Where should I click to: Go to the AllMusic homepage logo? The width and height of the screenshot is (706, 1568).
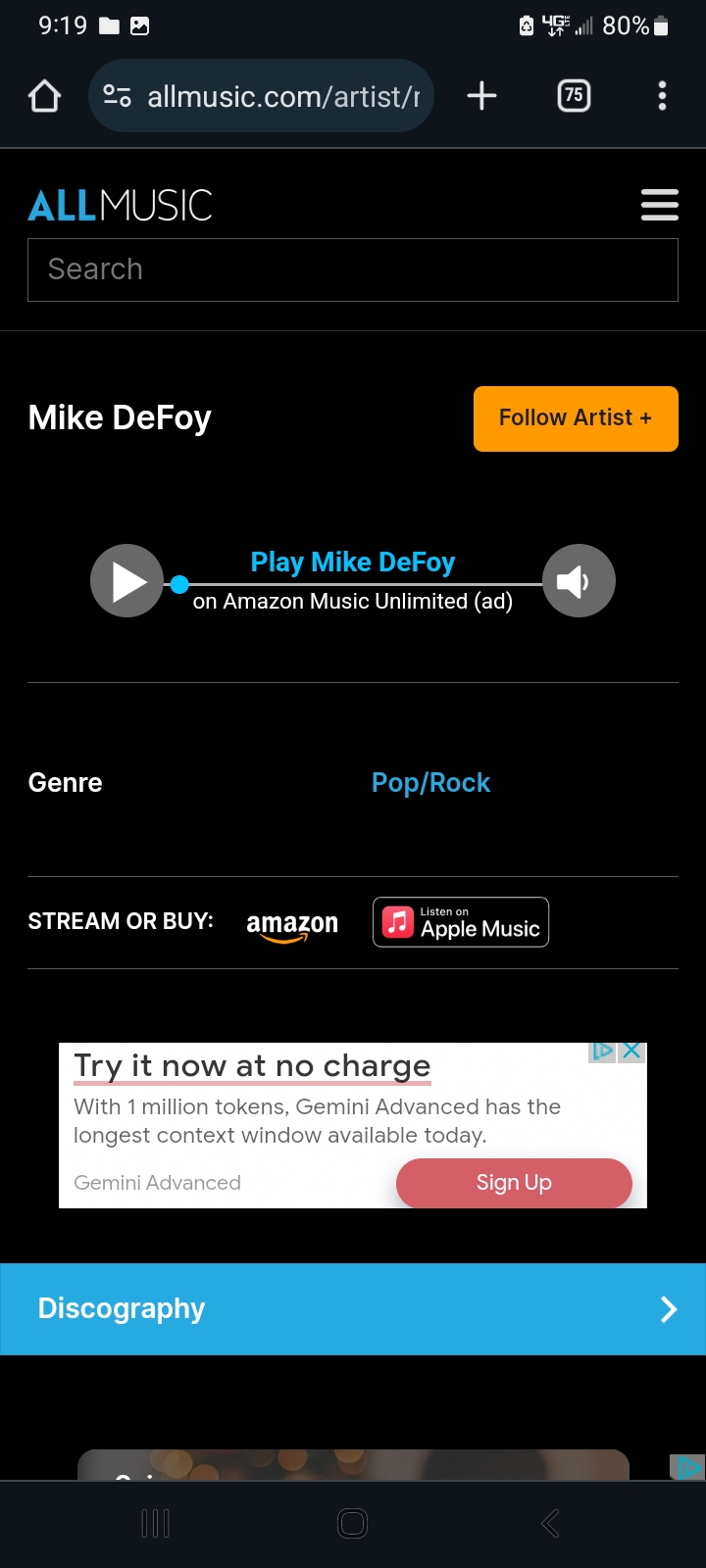click(x=121, y=205)
